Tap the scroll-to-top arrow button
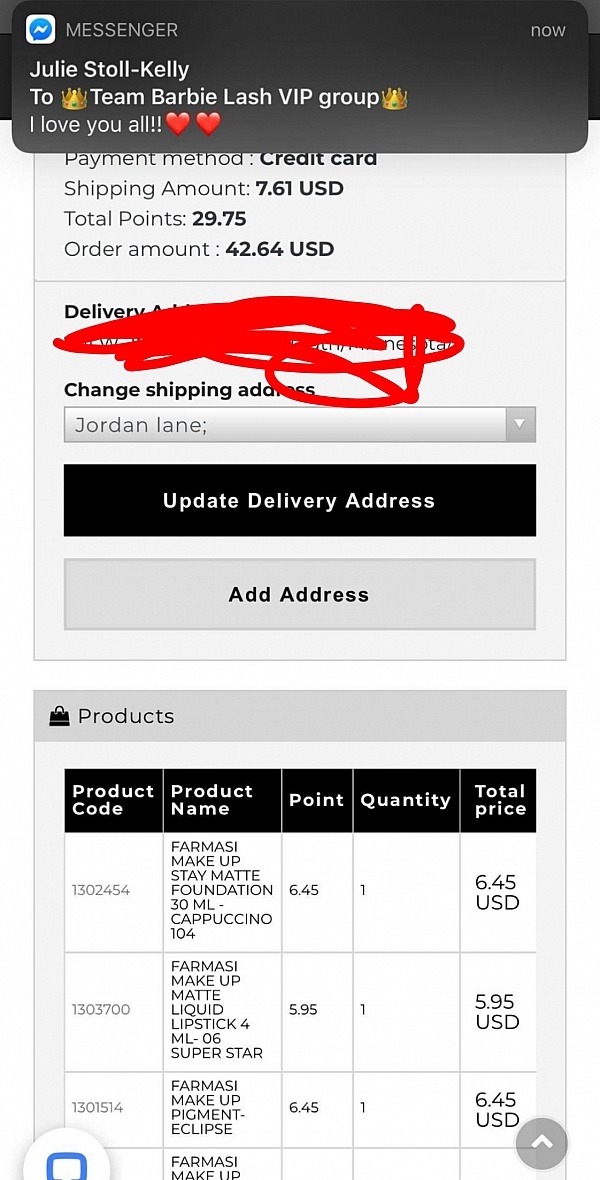 click(x=541, y=1142)
